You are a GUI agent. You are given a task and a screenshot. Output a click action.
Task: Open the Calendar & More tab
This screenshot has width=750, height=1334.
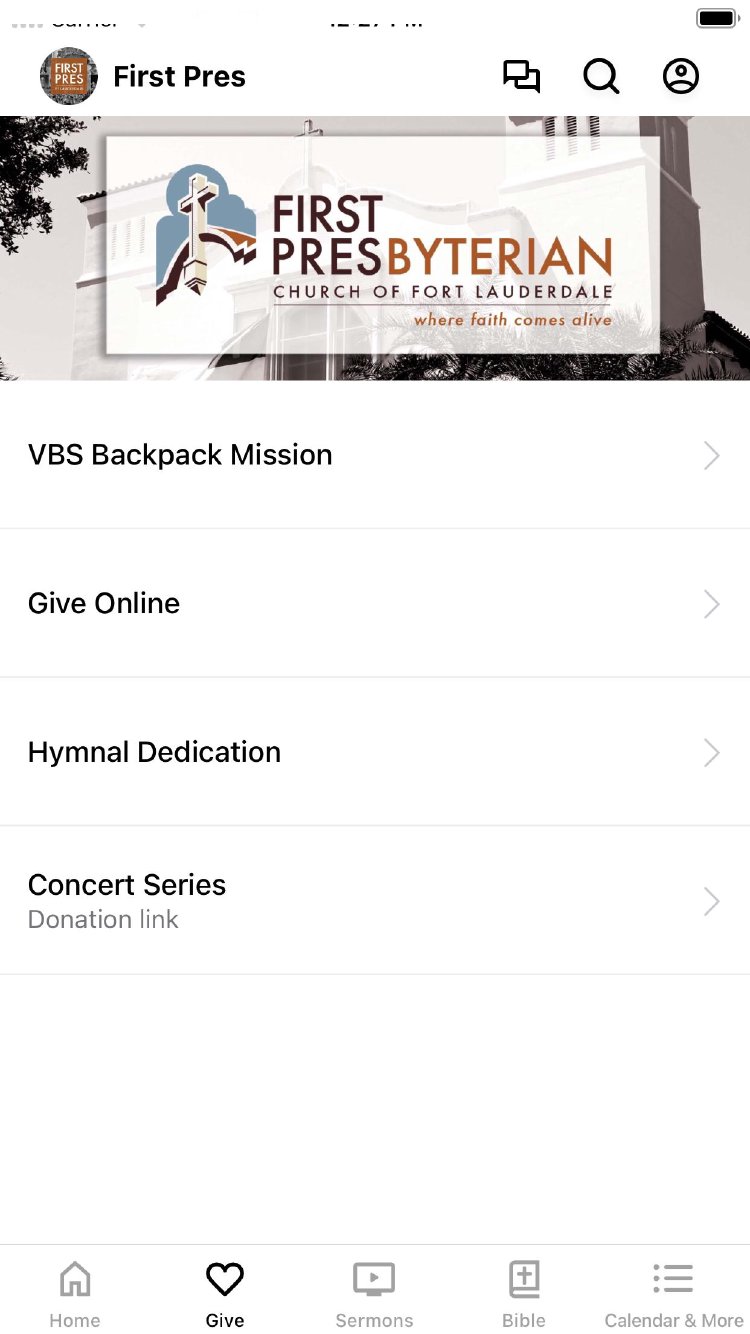(673, 1293)
